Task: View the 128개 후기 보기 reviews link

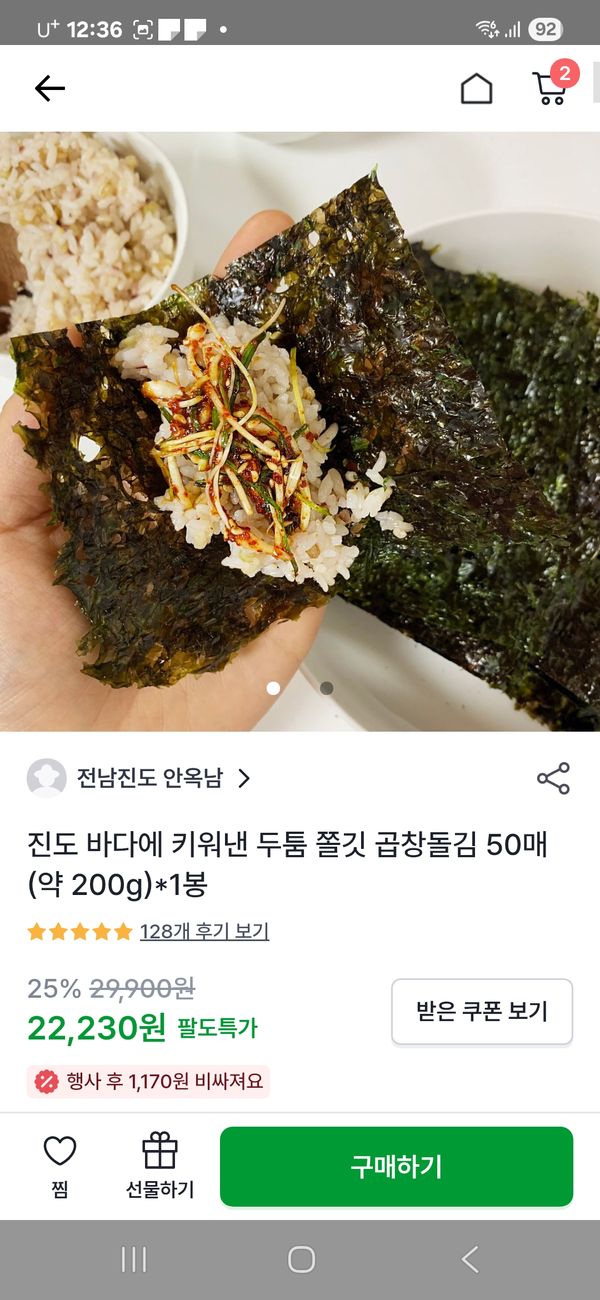Action: pos(204,931)
